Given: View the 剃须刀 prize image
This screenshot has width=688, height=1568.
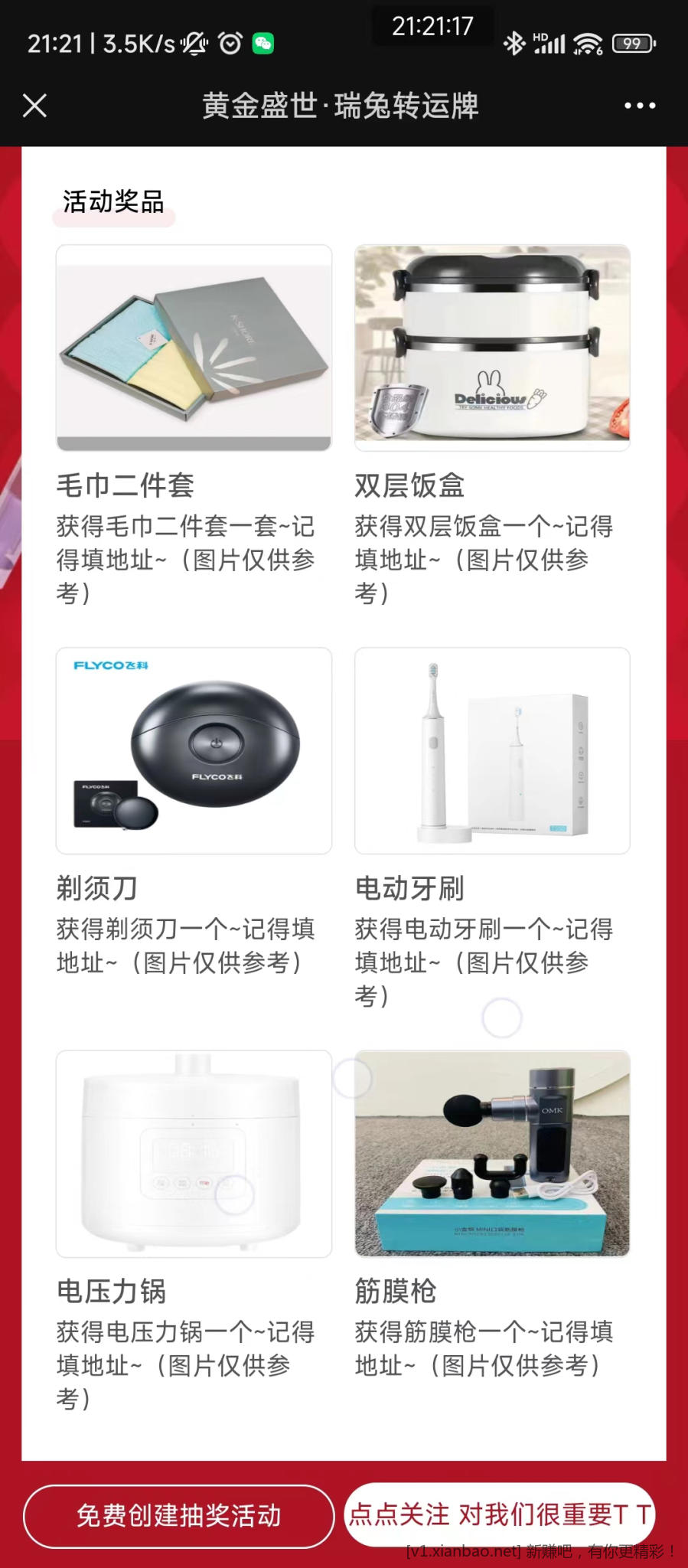Looking at the screenshot, I should (x=194, y=750).
